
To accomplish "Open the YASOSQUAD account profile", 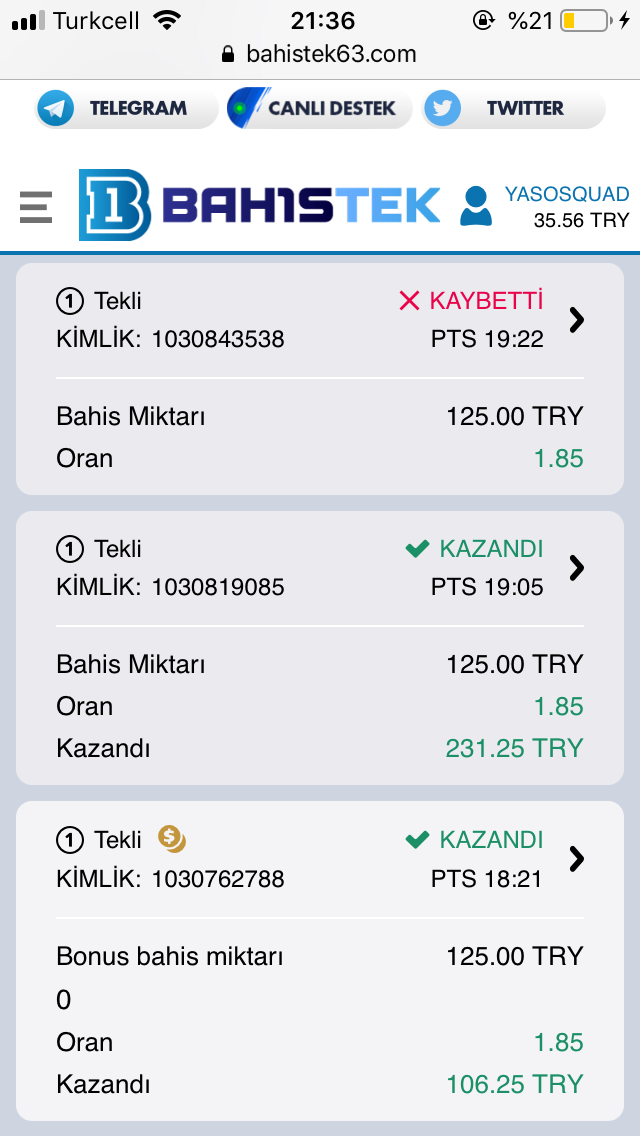I will pos(544,206).
